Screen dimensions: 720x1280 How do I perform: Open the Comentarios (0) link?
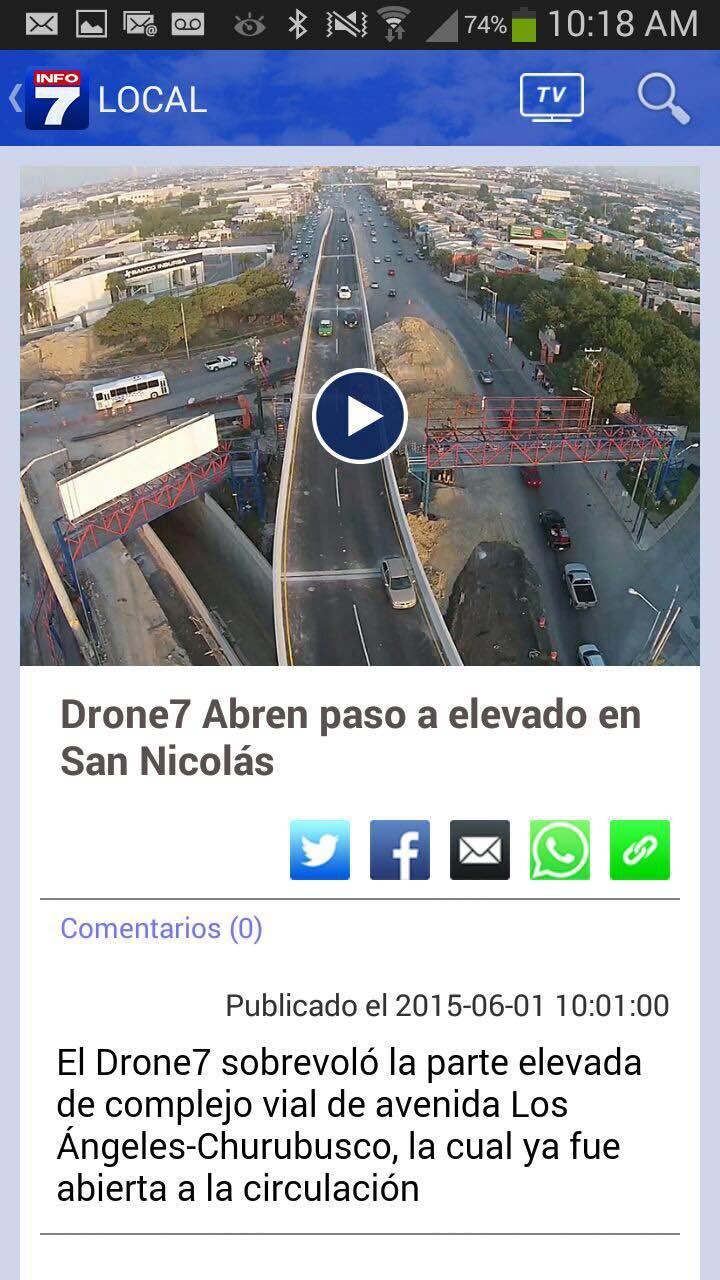(160, 929)
